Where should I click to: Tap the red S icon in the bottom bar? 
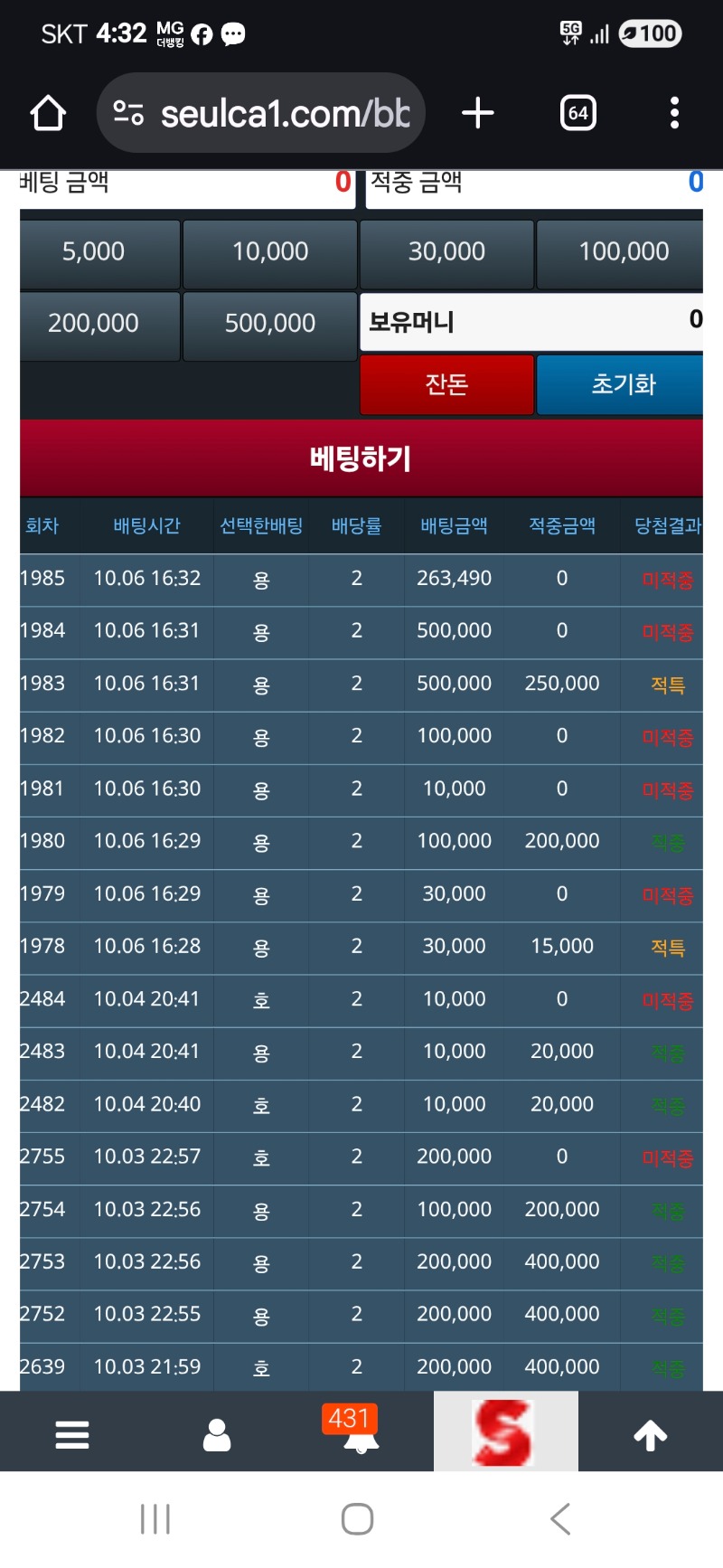505,1432
